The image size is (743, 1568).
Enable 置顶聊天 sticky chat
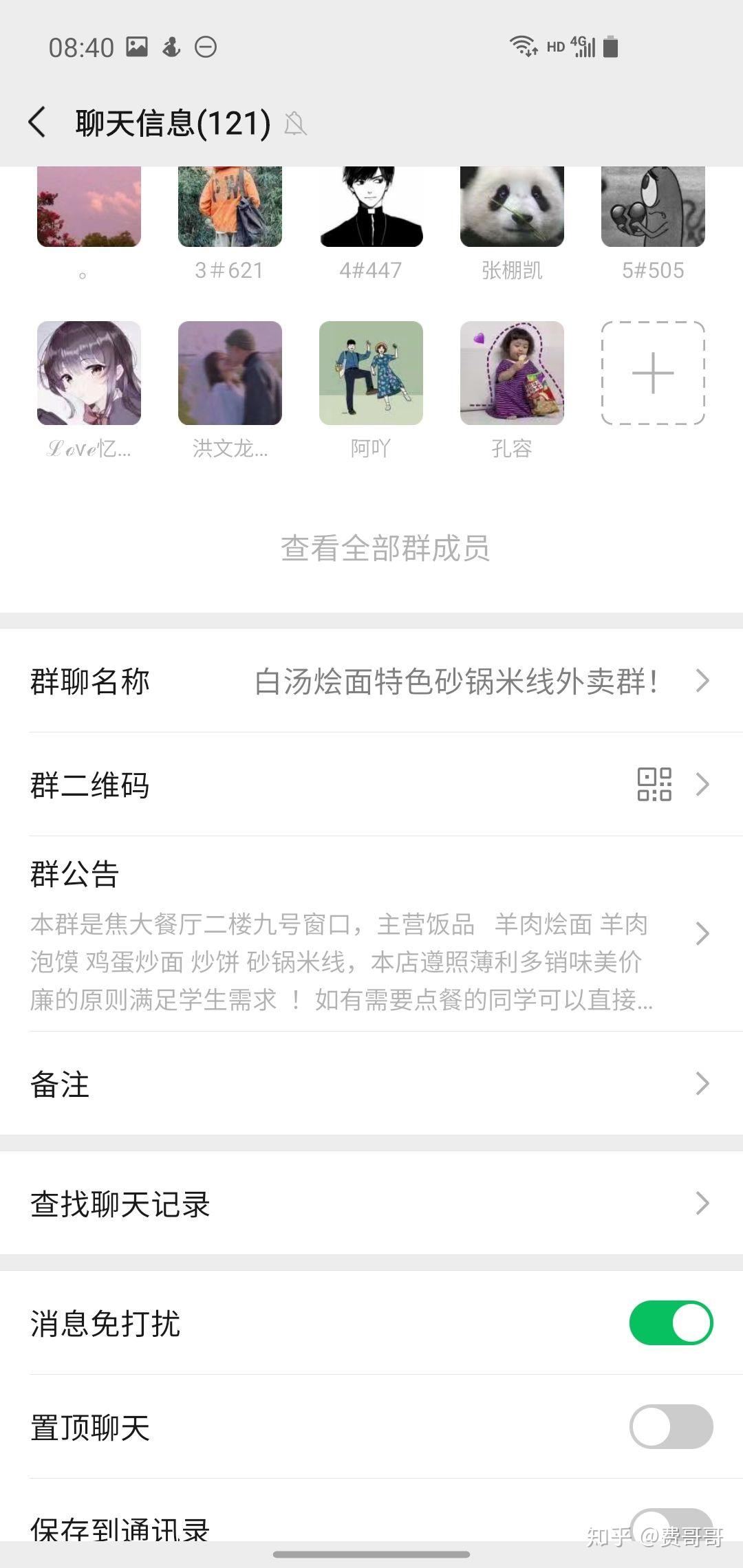point(671,1426)
